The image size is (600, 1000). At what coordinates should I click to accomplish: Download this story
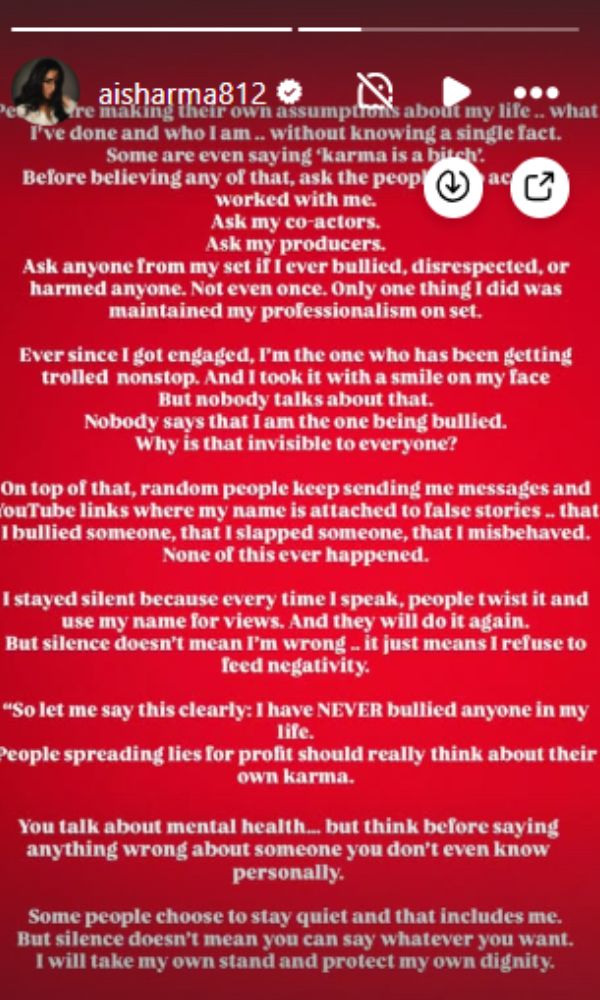tap(454, 187)
